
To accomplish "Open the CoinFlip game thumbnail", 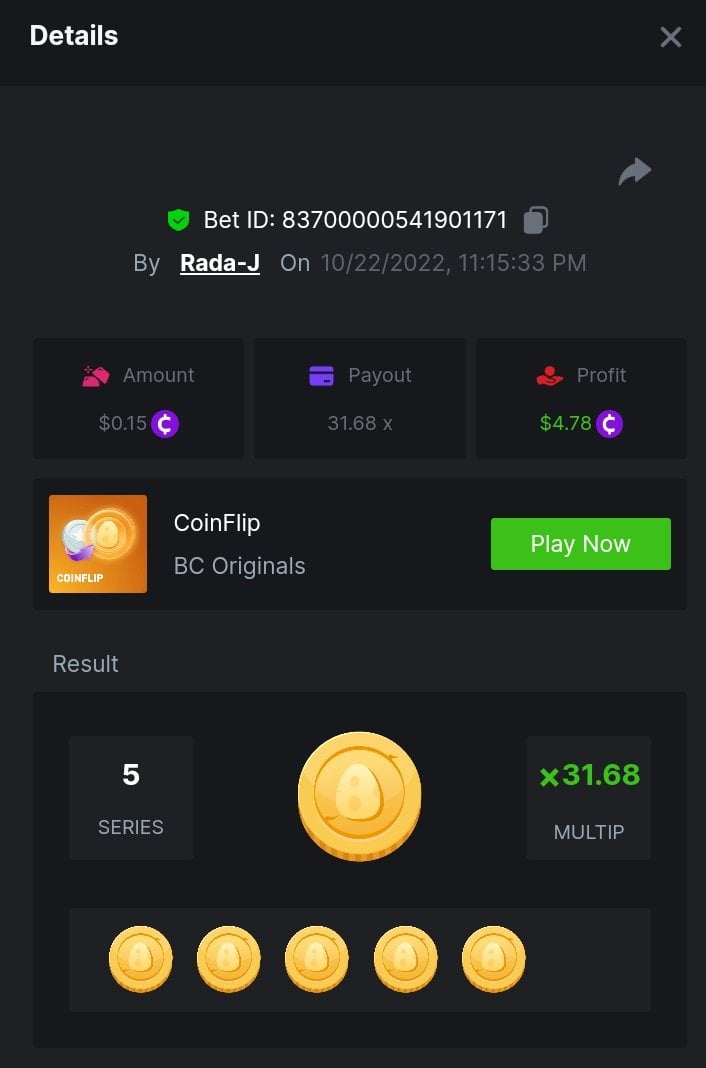I will point(98,544).
